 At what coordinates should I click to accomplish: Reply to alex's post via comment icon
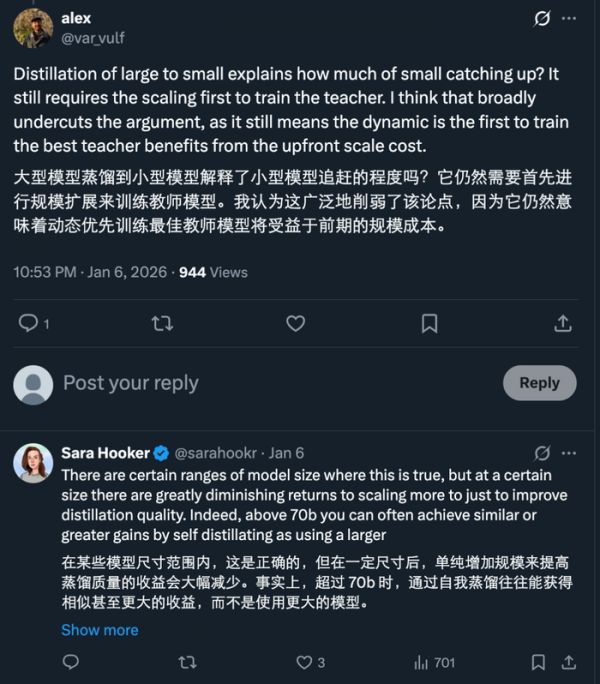[x=29, y=323]
